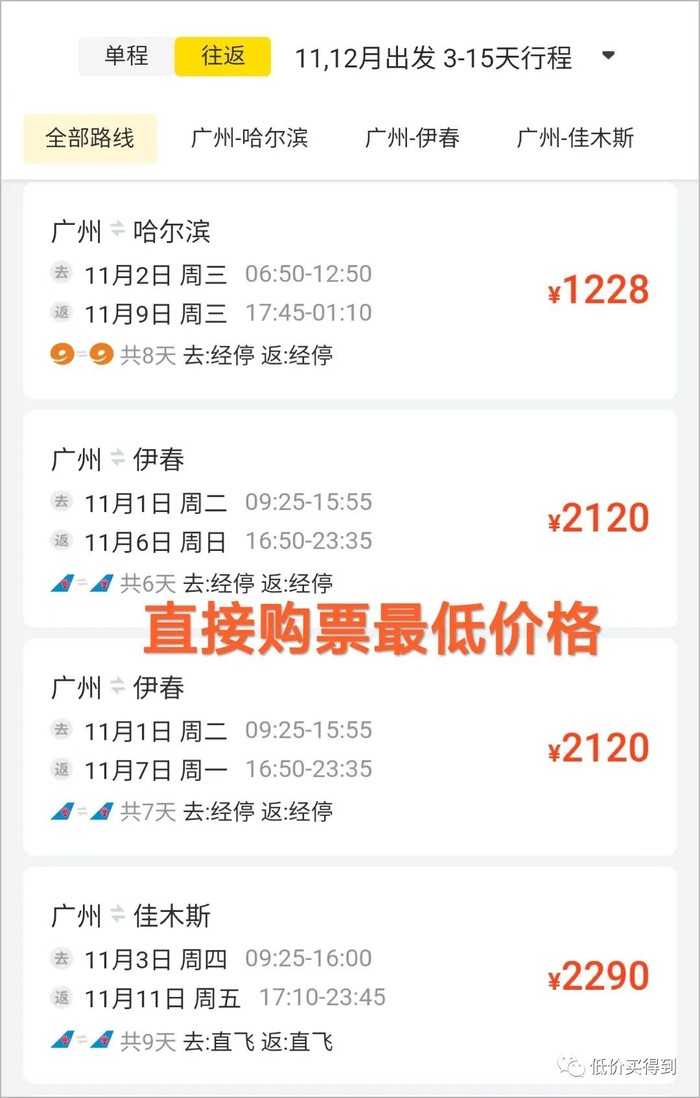Filter routes by 广州-哈尔滨

pyautogui.click(x=249, y=138)
